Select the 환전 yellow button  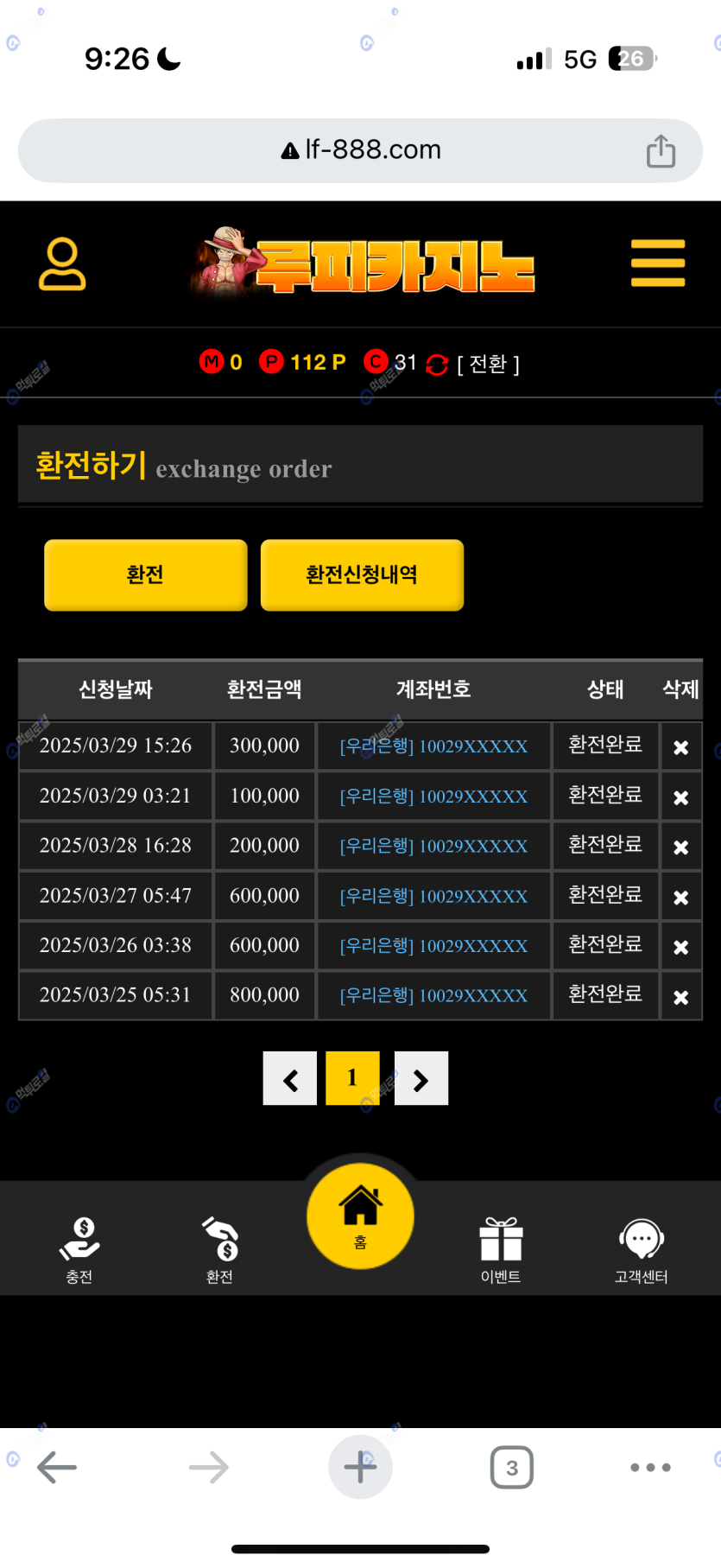(x=145, y=575)
